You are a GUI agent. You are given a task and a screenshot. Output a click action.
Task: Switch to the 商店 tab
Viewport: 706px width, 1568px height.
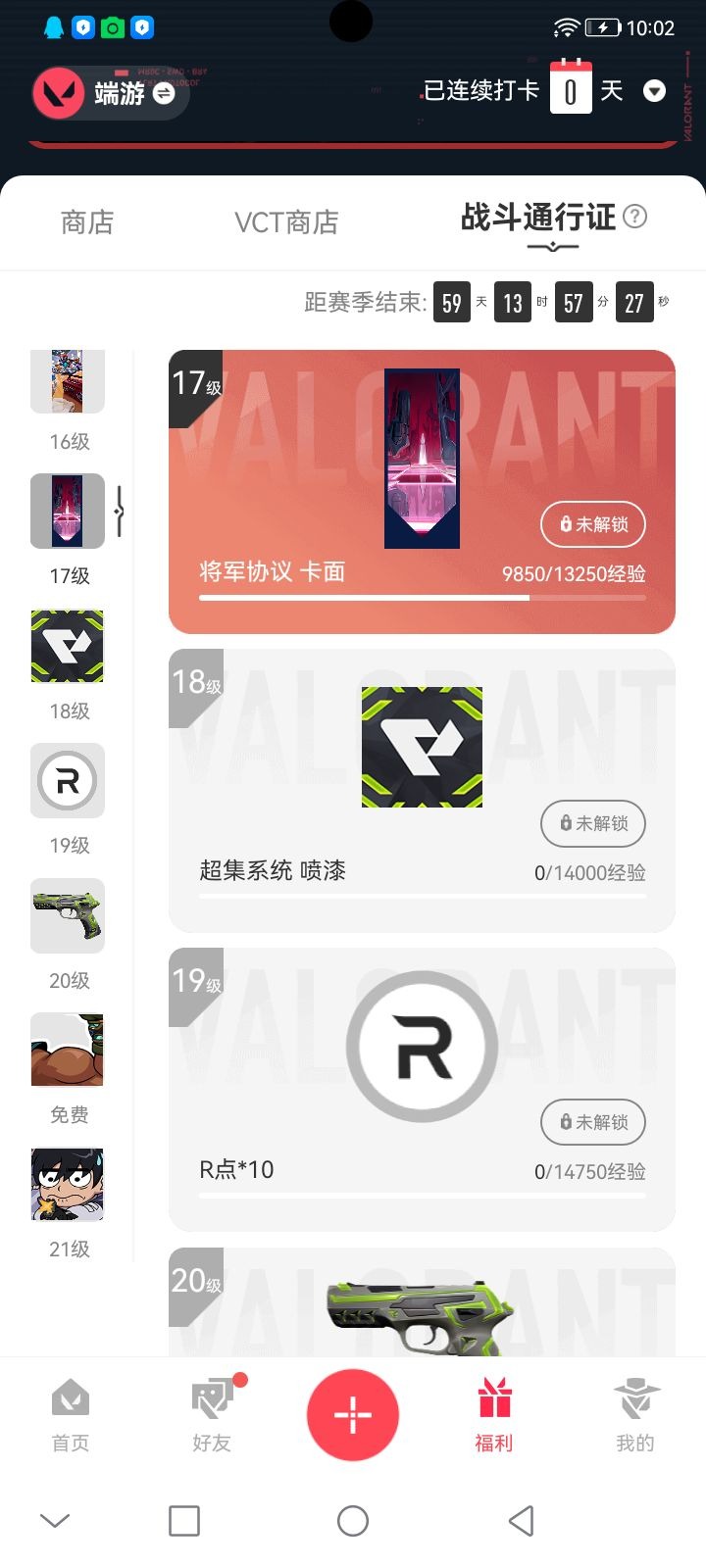coord(87,222)
